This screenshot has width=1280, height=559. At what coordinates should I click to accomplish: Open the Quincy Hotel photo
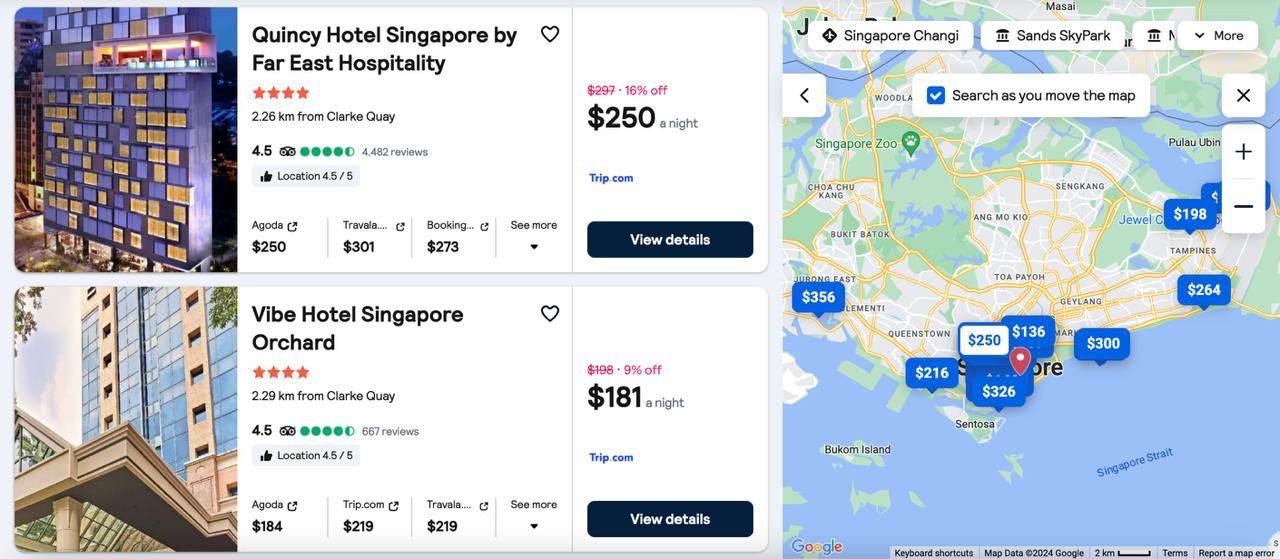click(x=126, y=140)
